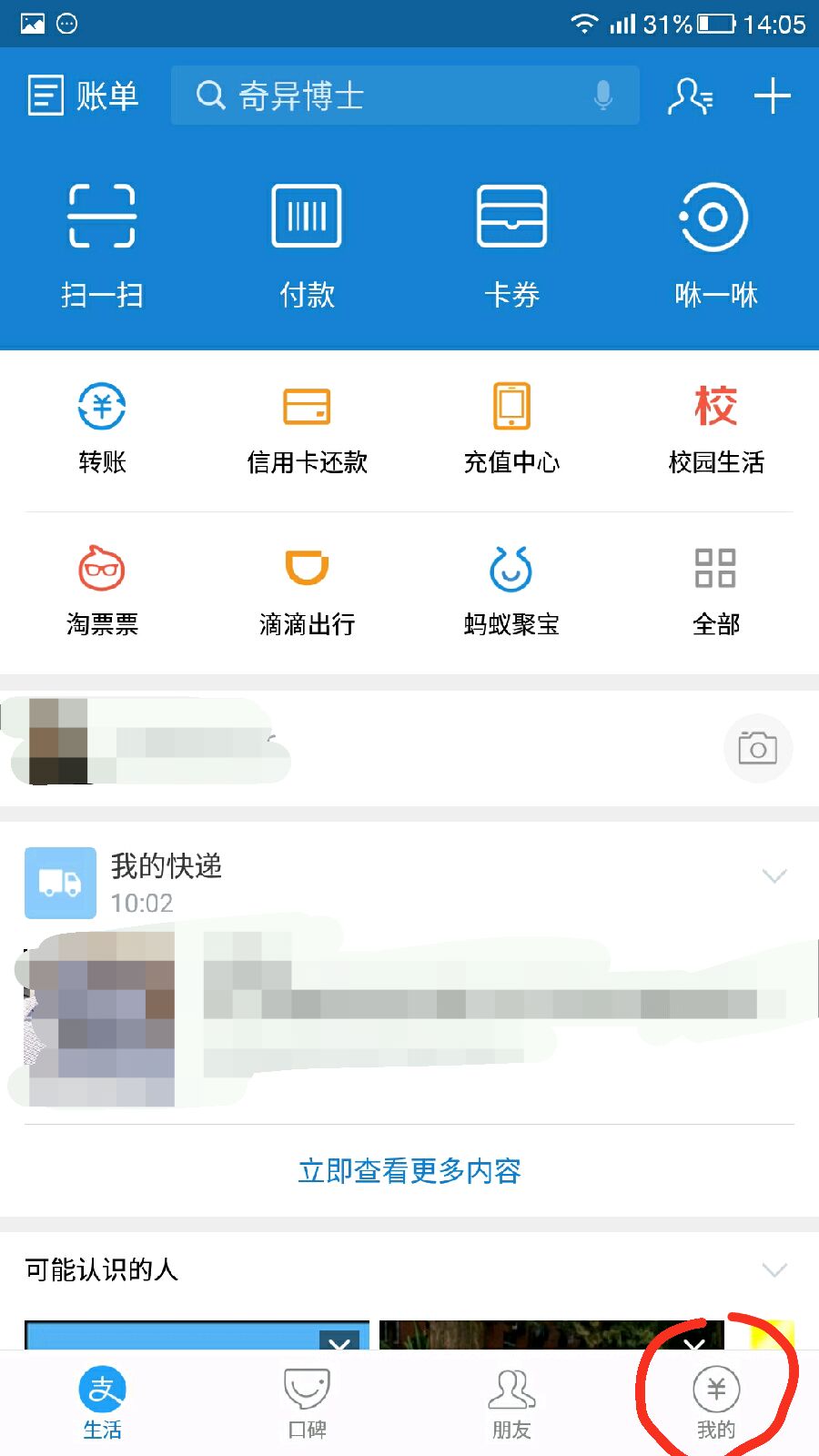Switch to the 口碑 tab
819x1456 pixels.
coord(307,1403)
